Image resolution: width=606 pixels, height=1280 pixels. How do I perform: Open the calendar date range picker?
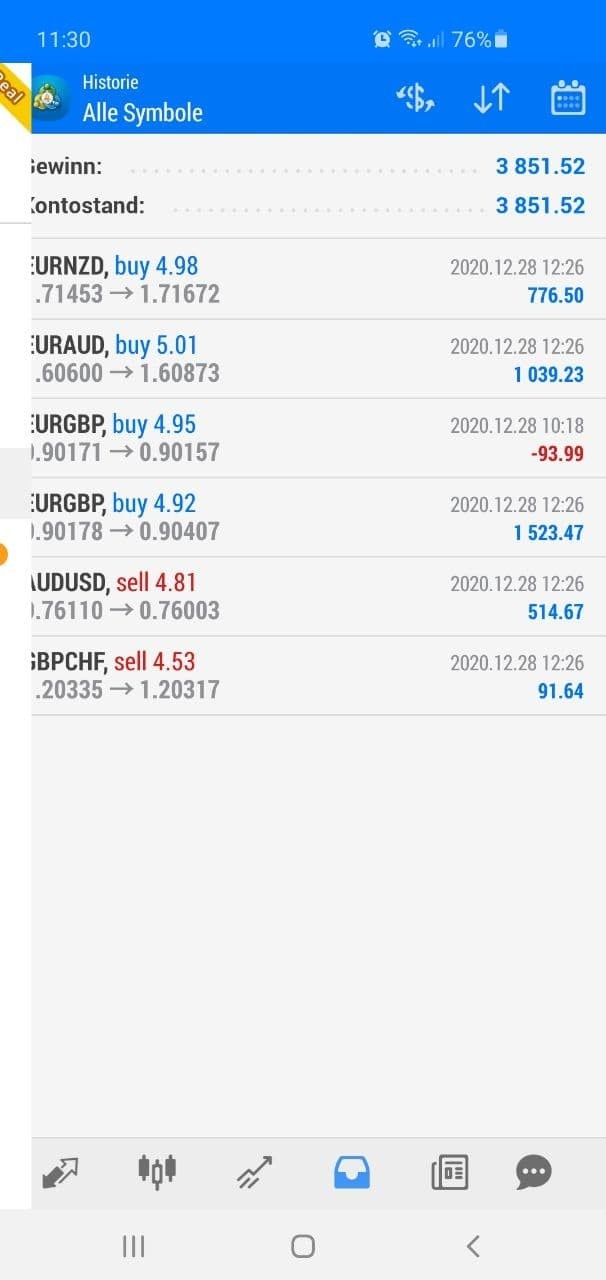point(568,98)
